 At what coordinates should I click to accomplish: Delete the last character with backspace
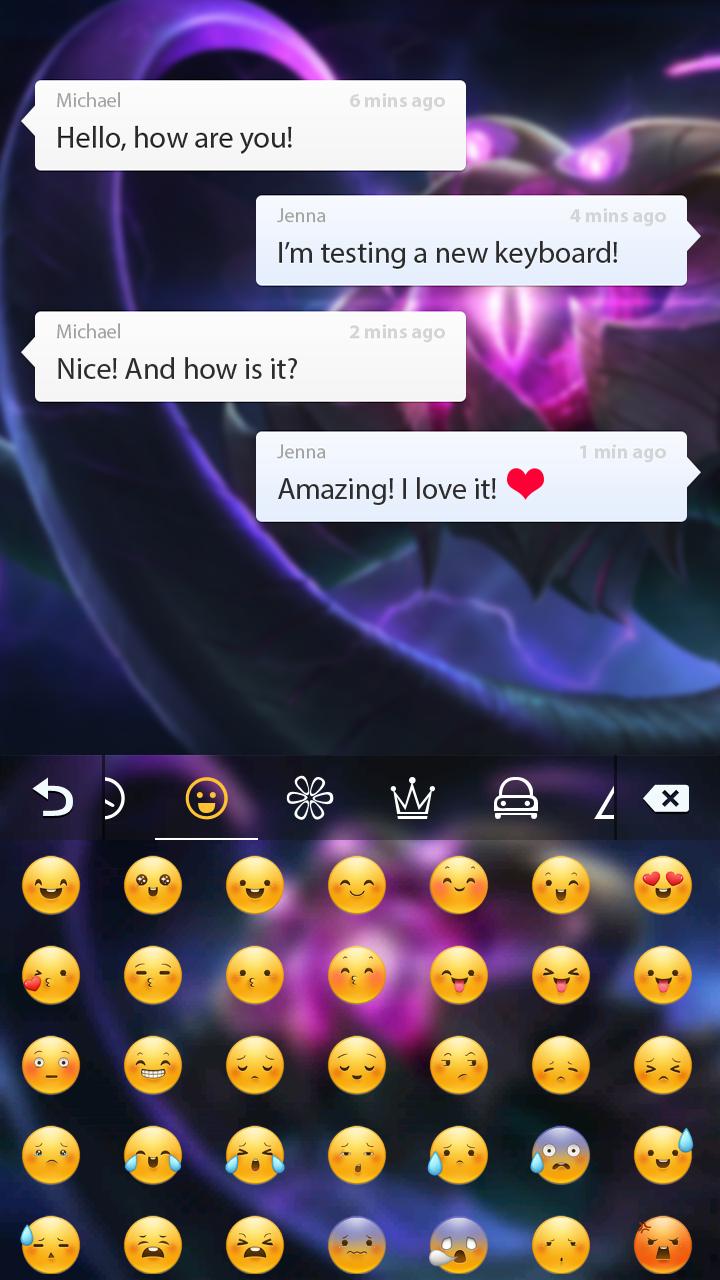click(x=668, y=798)
